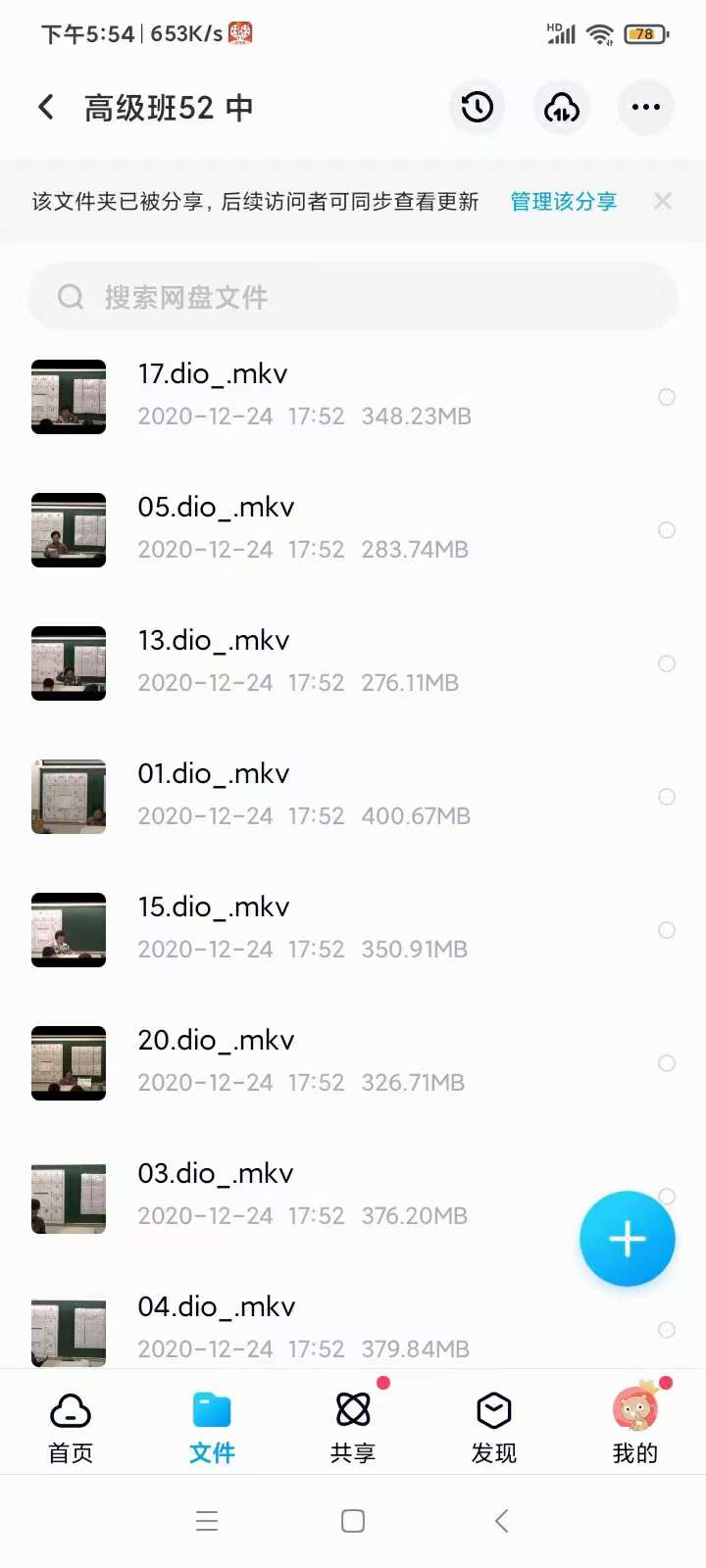Tap the blue plus floating button
The width and height of the screenshot is (706, 1568).
pos(627,1239)
